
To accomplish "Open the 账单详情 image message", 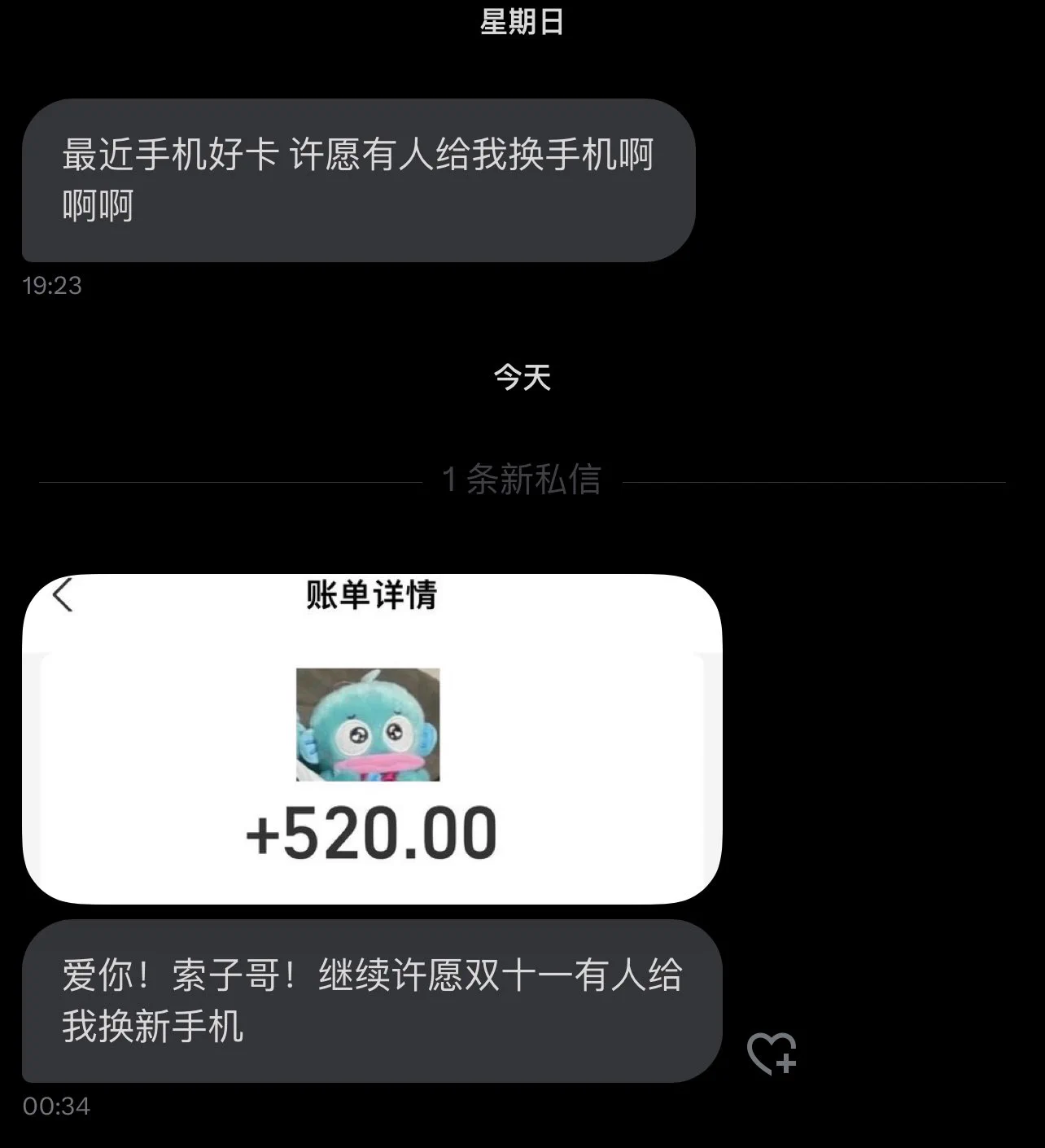I will [x=372, y=738].
